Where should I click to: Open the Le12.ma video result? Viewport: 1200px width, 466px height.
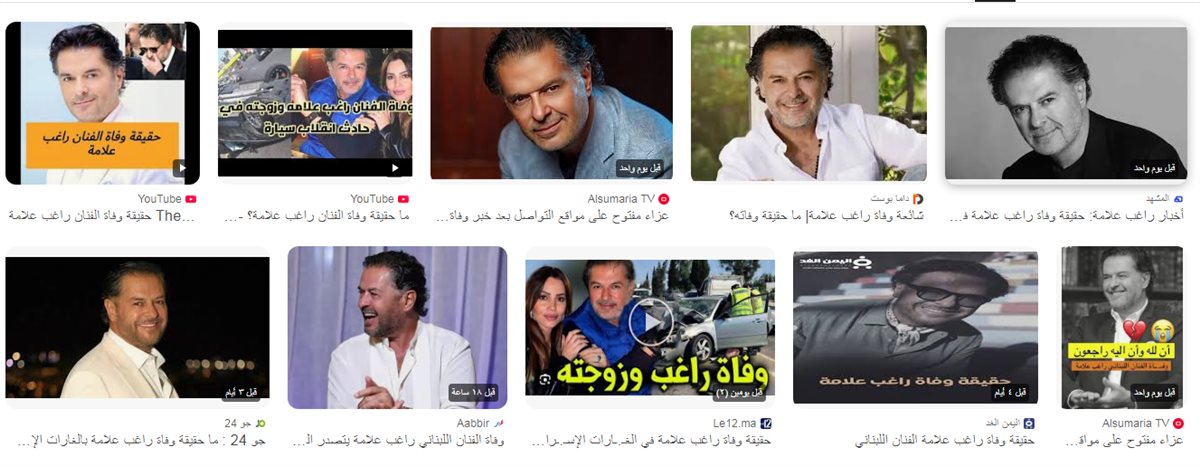(650, 328)
